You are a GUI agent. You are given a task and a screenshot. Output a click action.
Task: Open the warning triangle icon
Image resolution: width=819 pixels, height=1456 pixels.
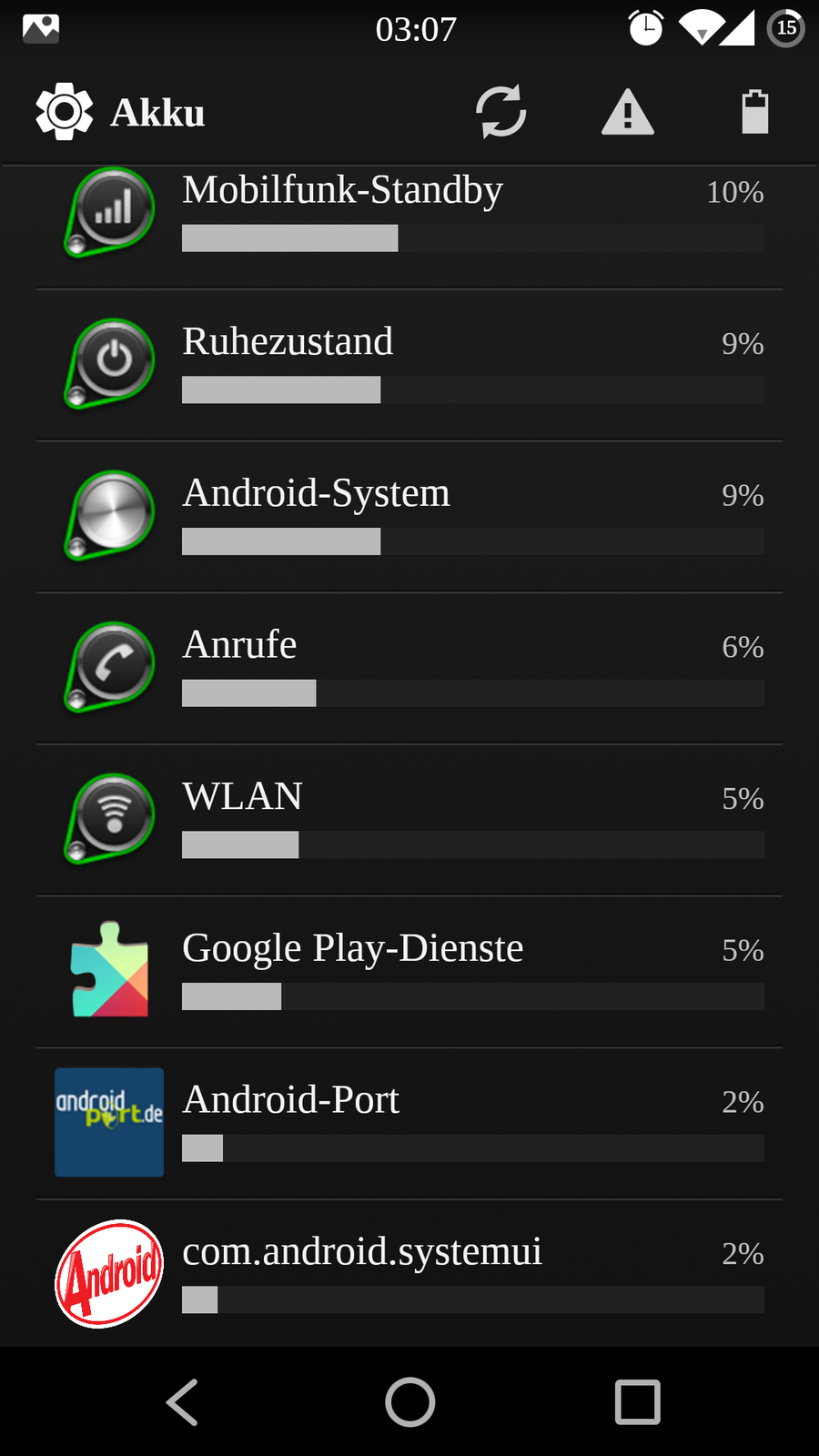[x=627, y=113]
